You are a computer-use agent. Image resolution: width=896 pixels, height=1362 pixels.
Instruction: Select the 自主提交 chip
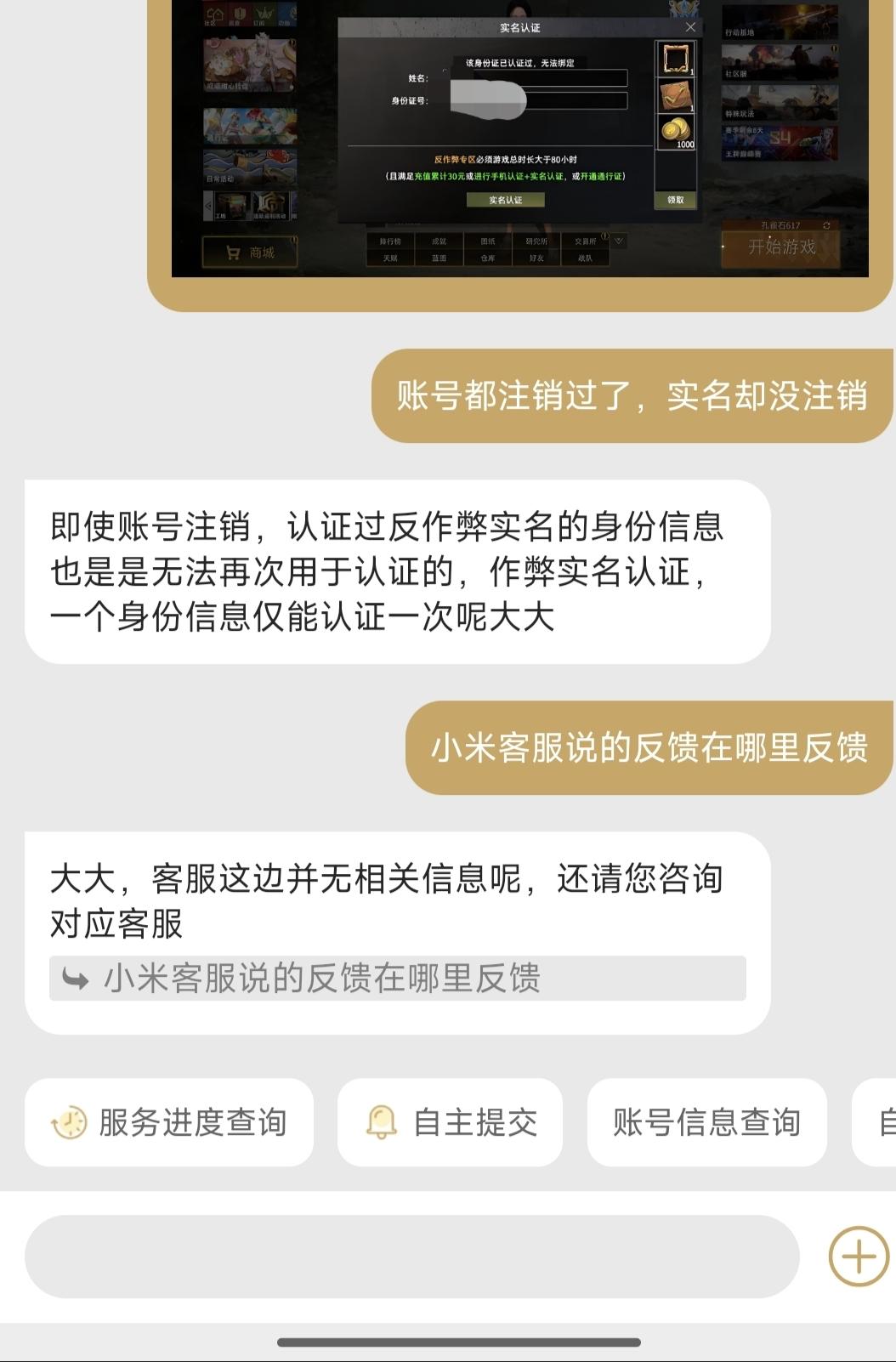coord(450,1122)
